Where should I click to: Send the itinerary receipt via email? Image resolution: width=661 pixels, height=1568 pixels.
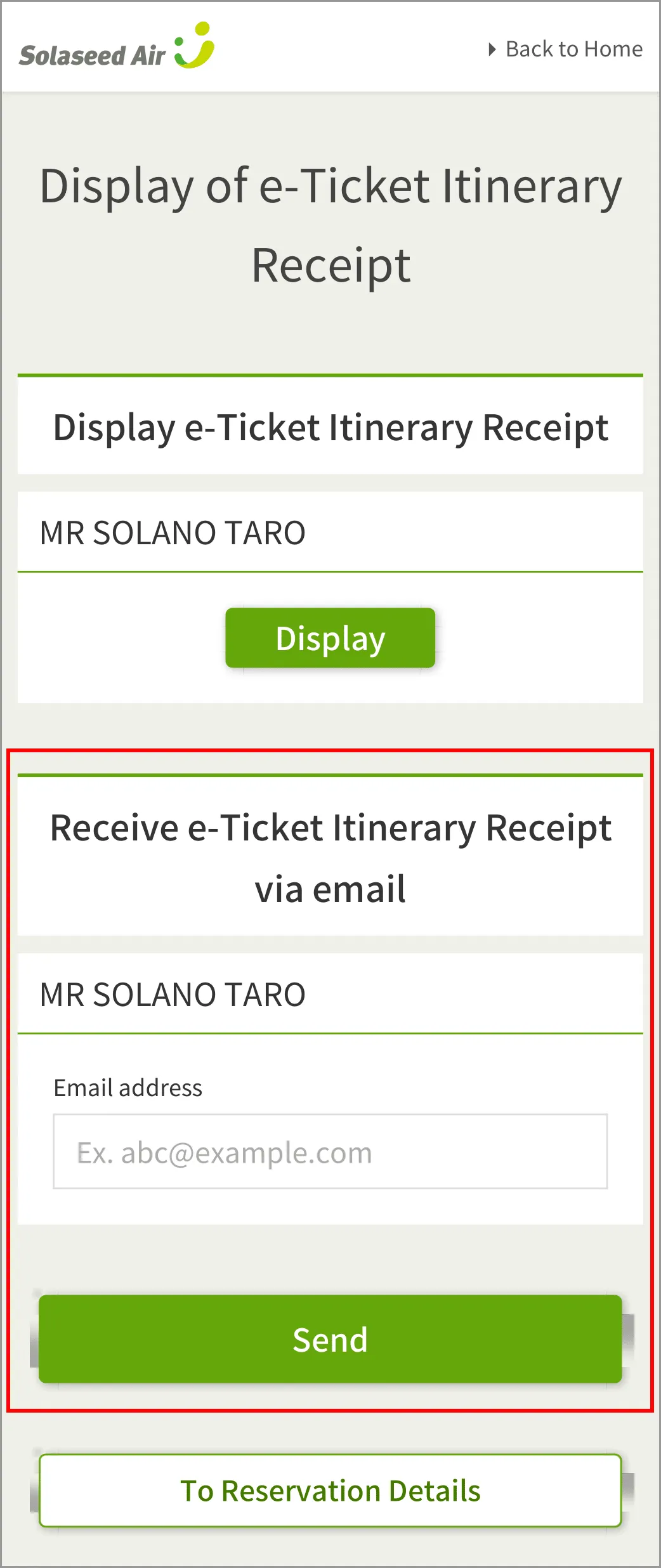click(x=330, y=1339)
